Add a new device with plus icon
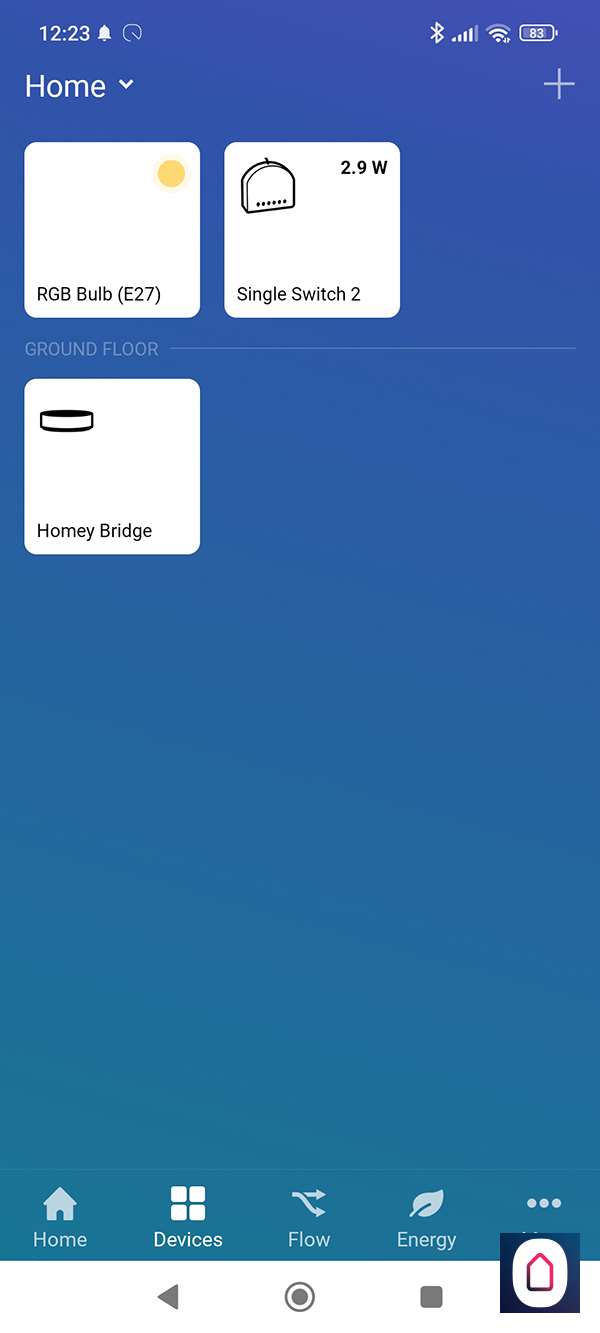The height and width of the screenshot is (1333, 600). [x=558, y=85]
